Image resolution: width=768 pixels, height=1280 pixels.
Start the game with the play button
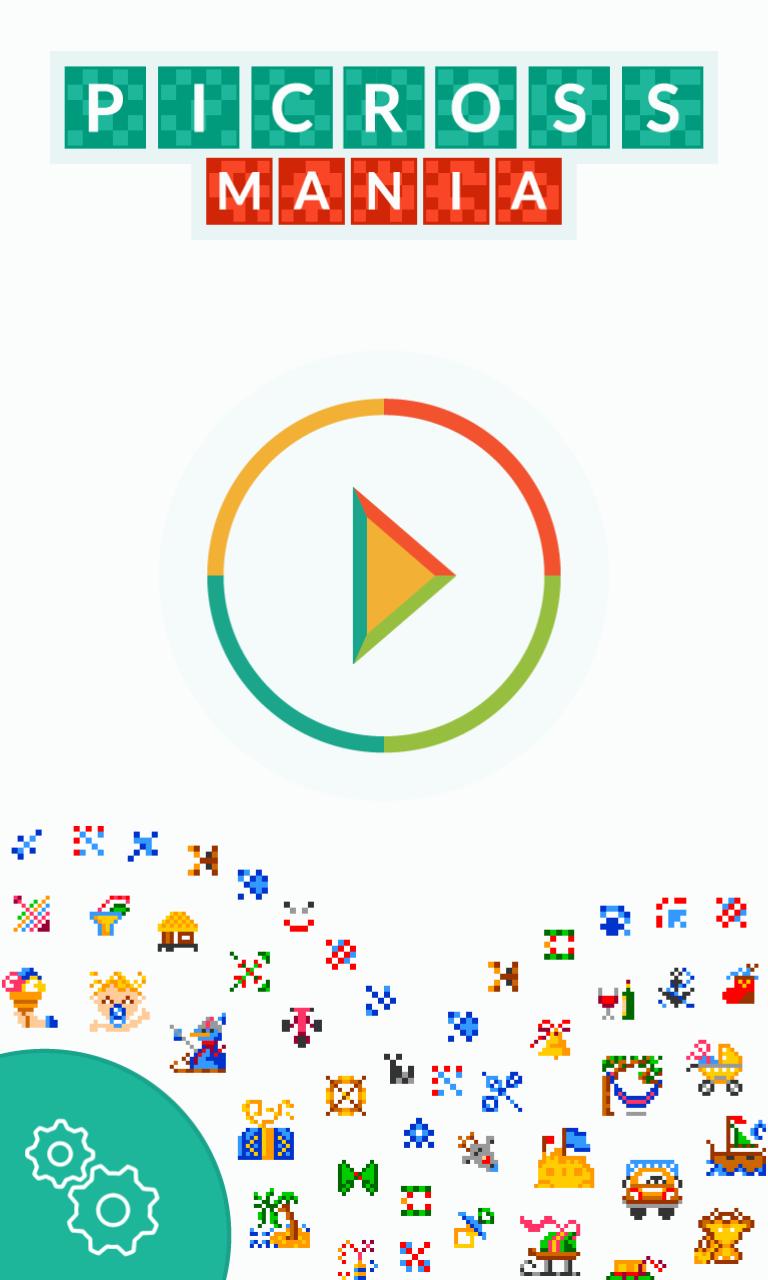pos(384,575)
